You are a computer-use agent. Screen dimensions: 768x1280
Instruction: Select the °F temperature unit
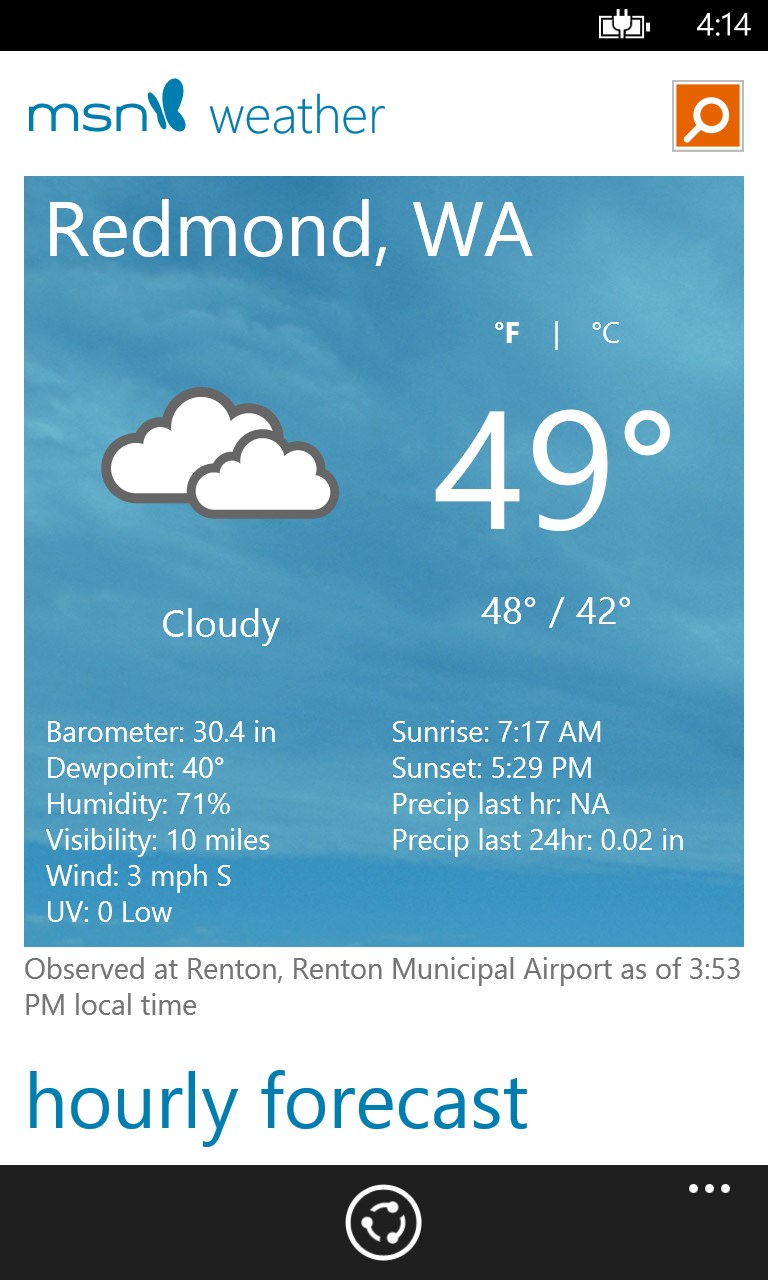[x=507, y=332]
